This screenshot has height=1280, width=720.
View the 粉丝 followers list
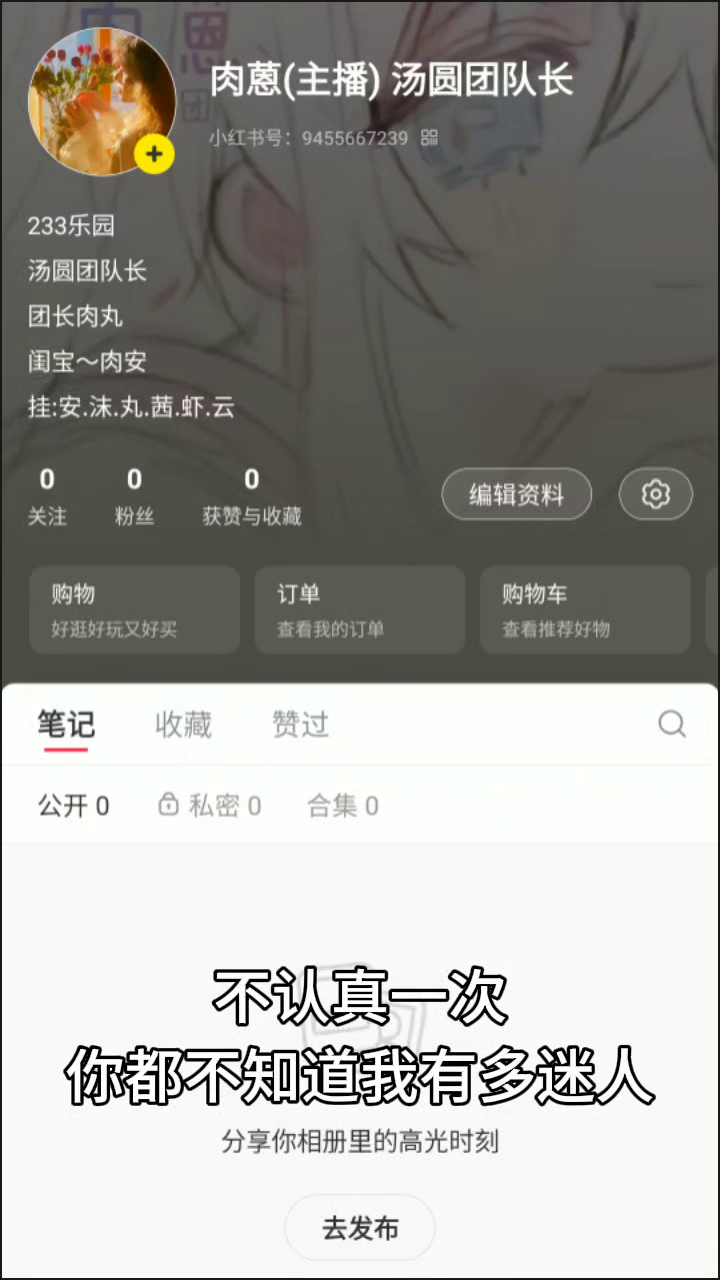point(134,497)
